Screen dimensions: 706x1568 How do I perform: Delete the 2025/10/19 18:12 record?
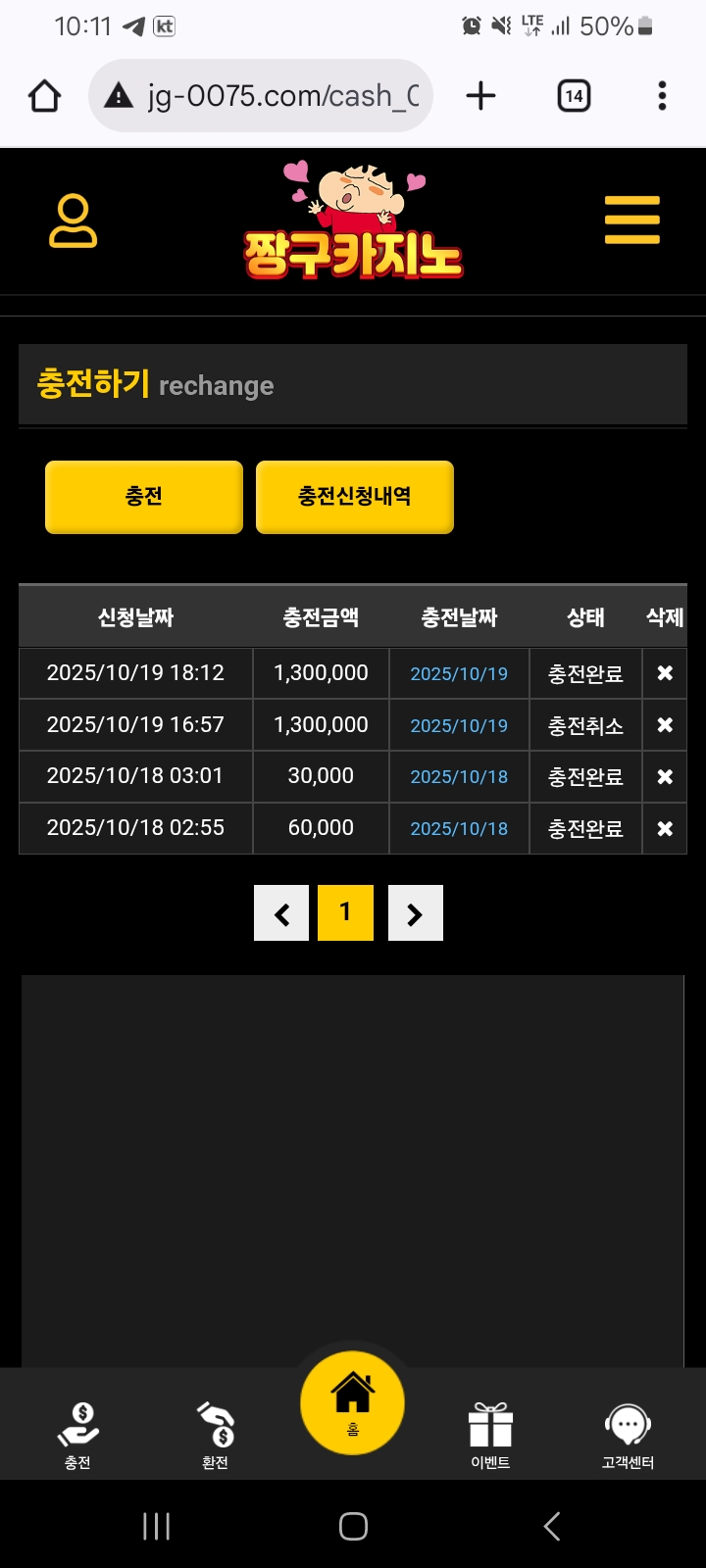[665, 673]
